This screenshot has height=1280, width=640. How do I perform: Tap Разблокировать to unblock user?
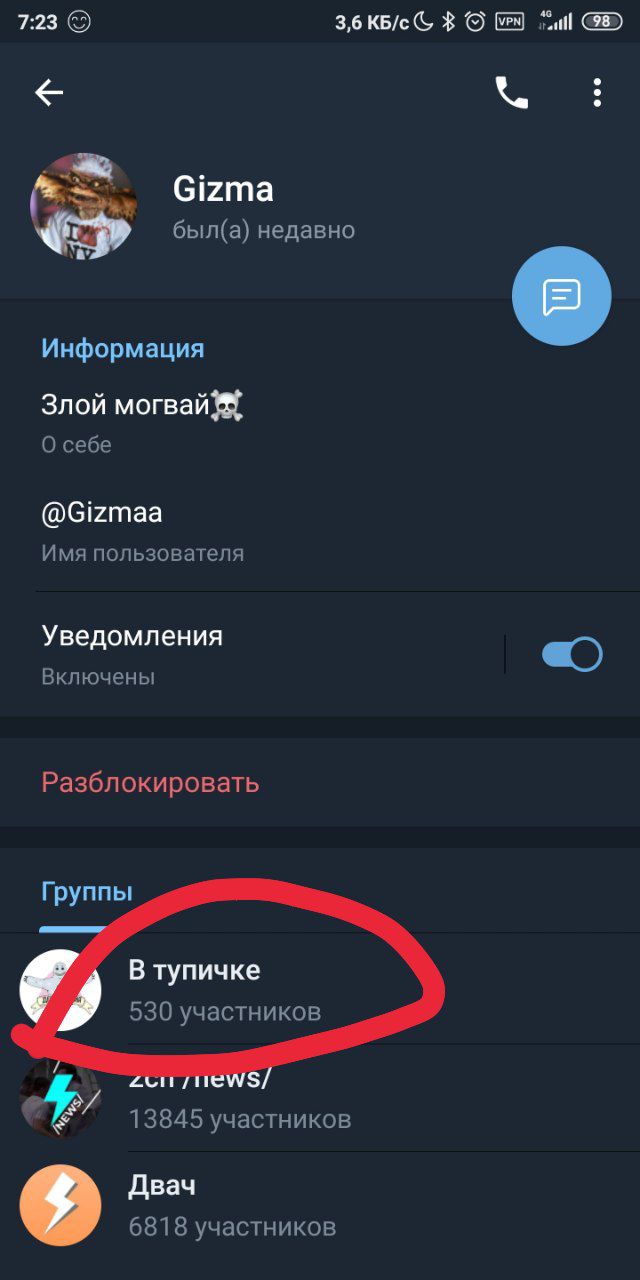tap(150, 782)
